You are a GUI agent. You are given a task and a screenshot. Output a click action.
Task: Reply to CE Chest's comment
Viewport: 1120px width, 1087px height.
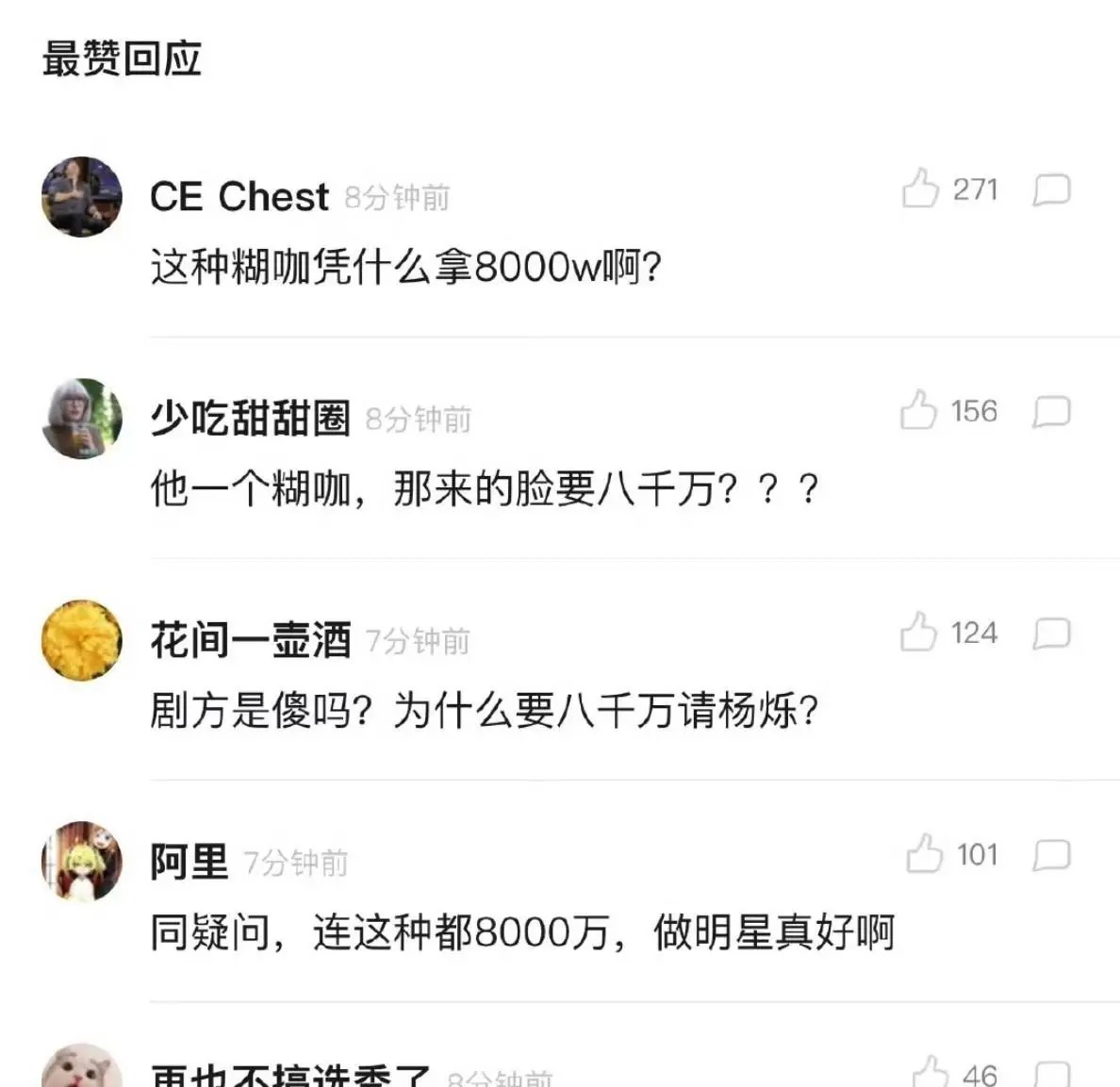(1051, 189)
